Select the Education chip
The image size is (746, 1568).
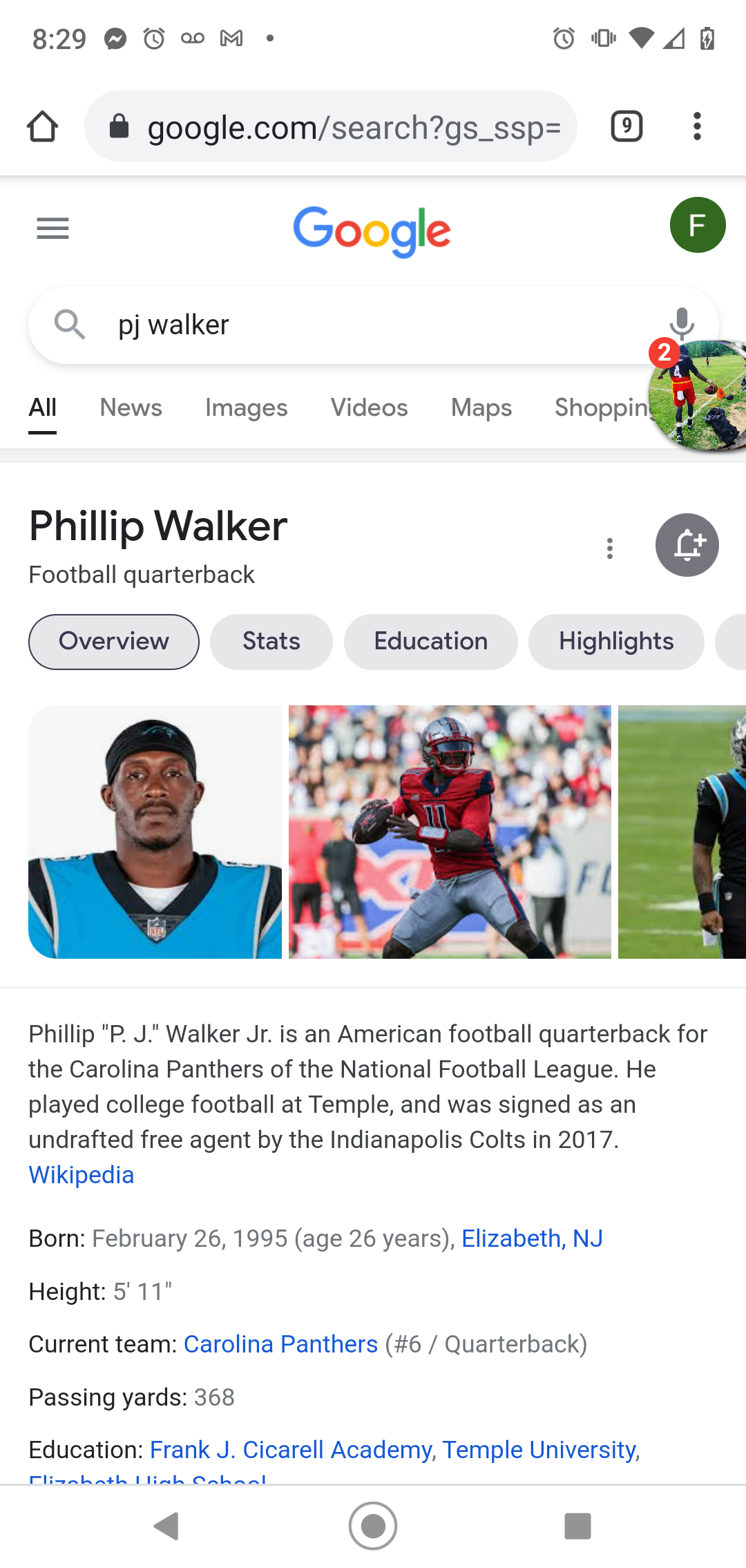(x=430, y=642)
